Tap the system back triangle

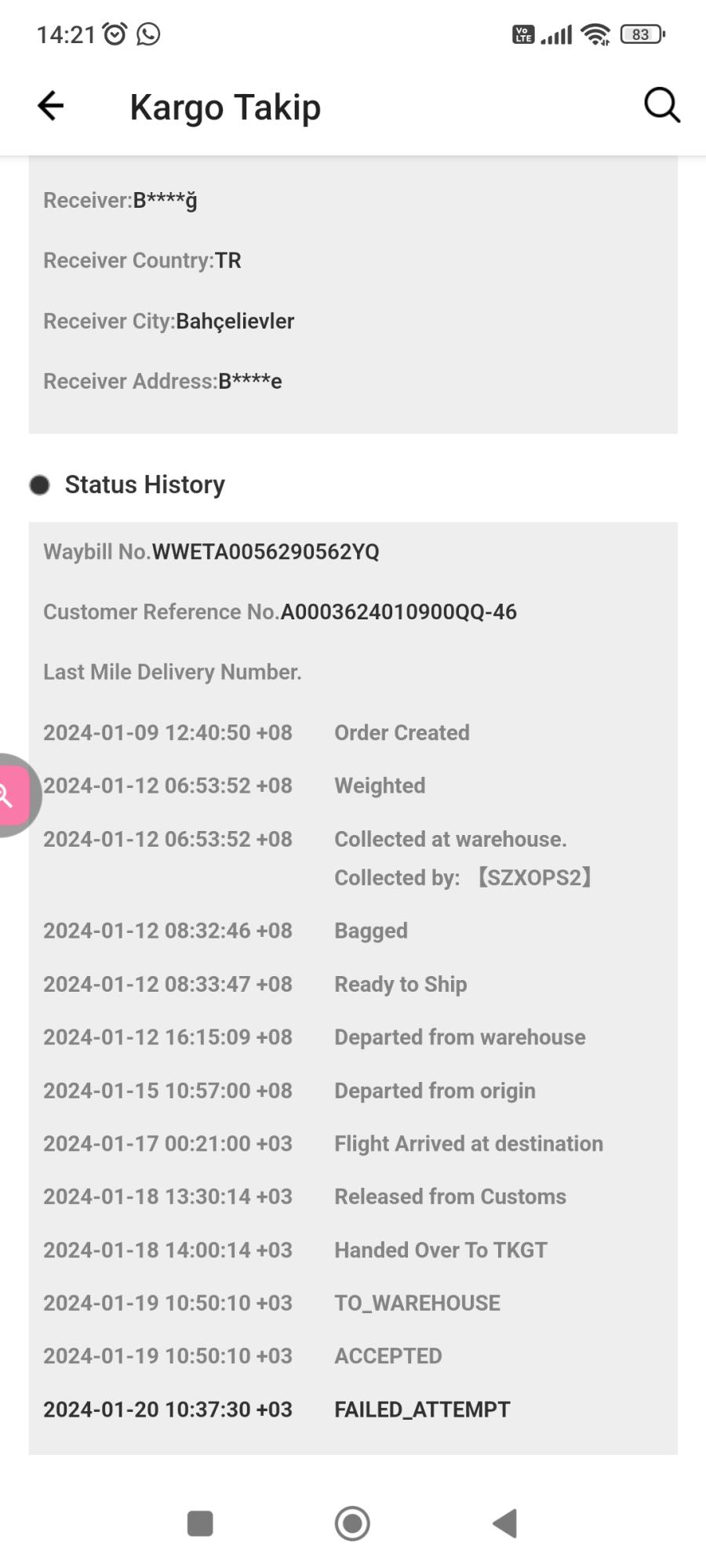(x=504, y=1523)
